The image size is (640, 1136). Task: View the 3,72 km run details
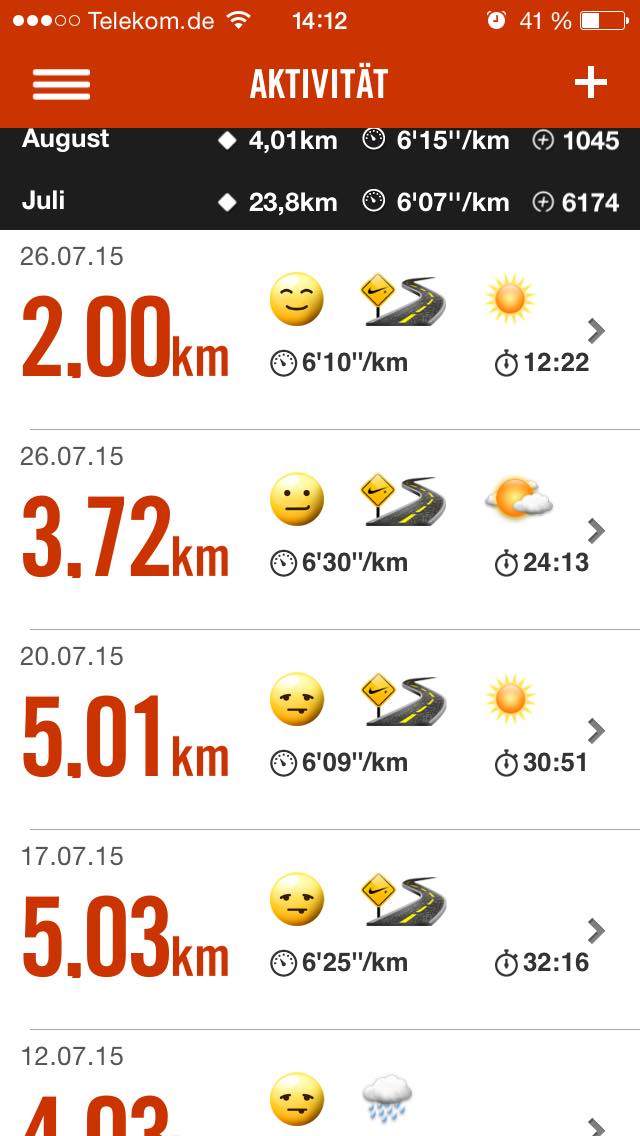click(320, 530)
